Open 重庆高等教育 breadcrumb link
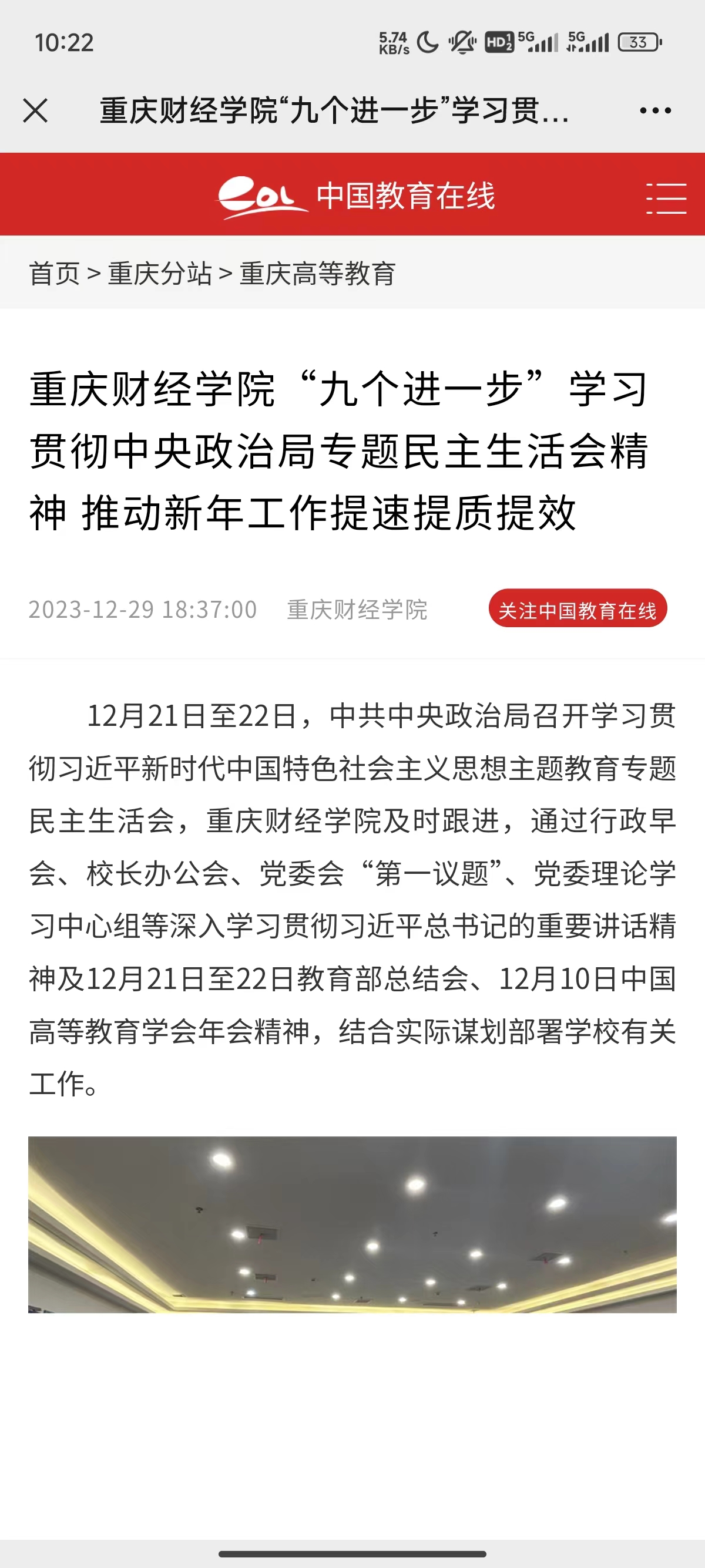 point(317,273)
